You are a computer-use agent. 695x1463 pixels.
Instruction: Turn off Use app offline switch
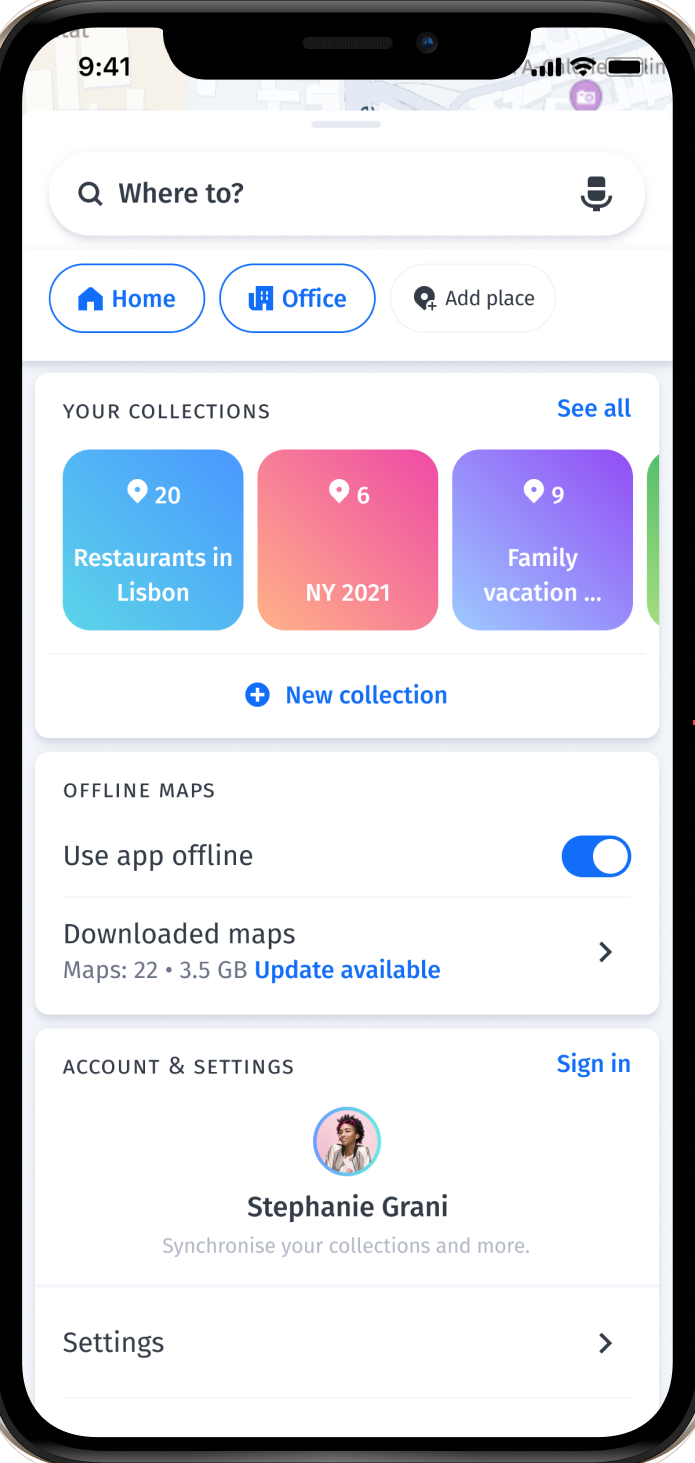596,856
